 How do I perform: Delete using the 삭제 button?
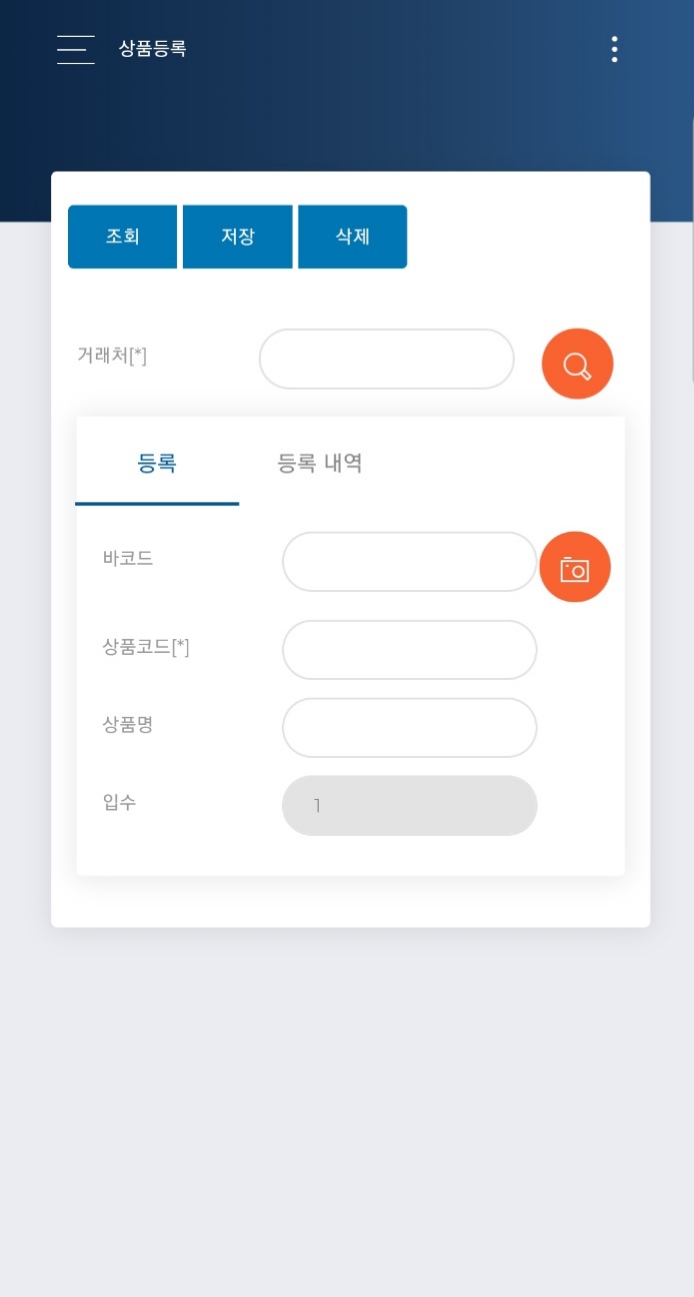pos(353,237)
